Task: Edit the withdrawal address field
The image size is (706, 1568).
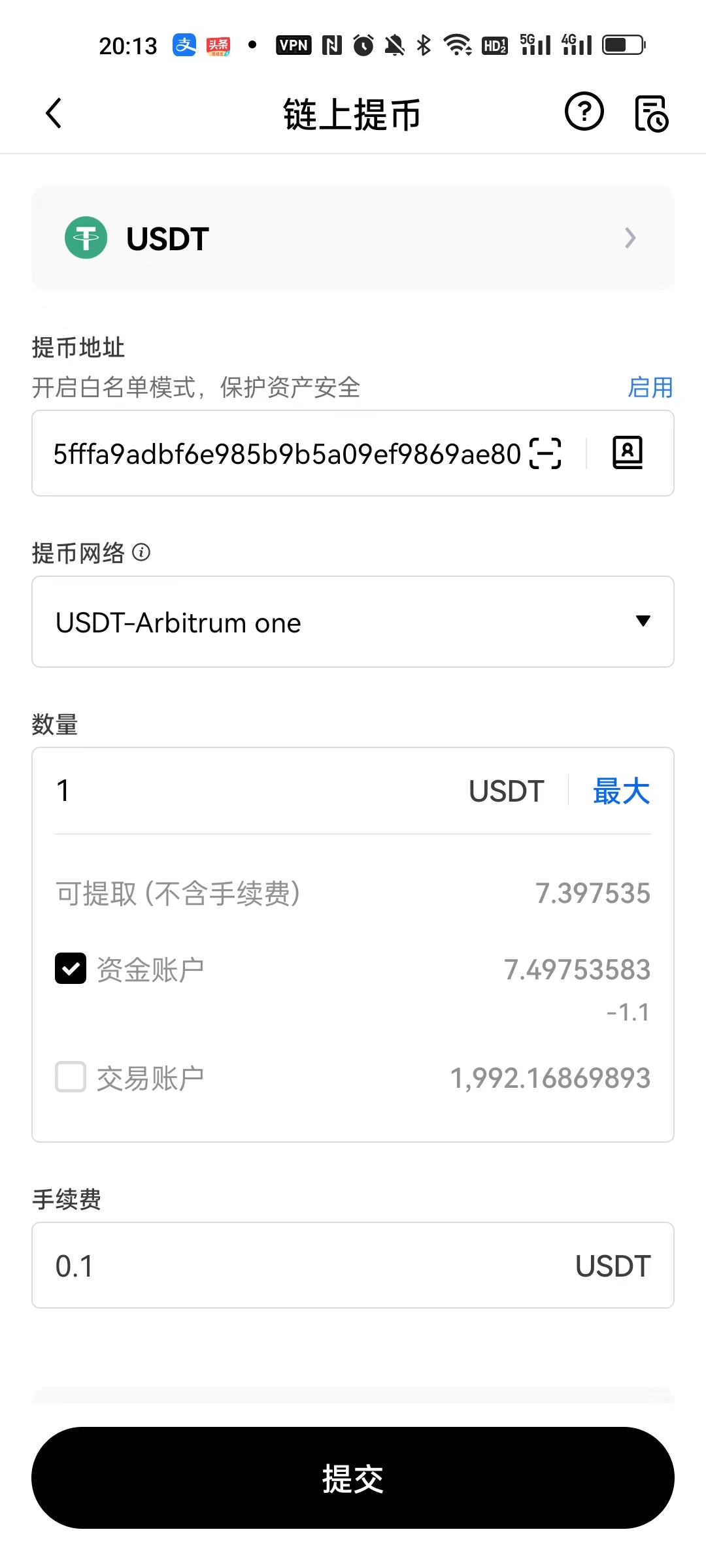Action: click(286, 453)
